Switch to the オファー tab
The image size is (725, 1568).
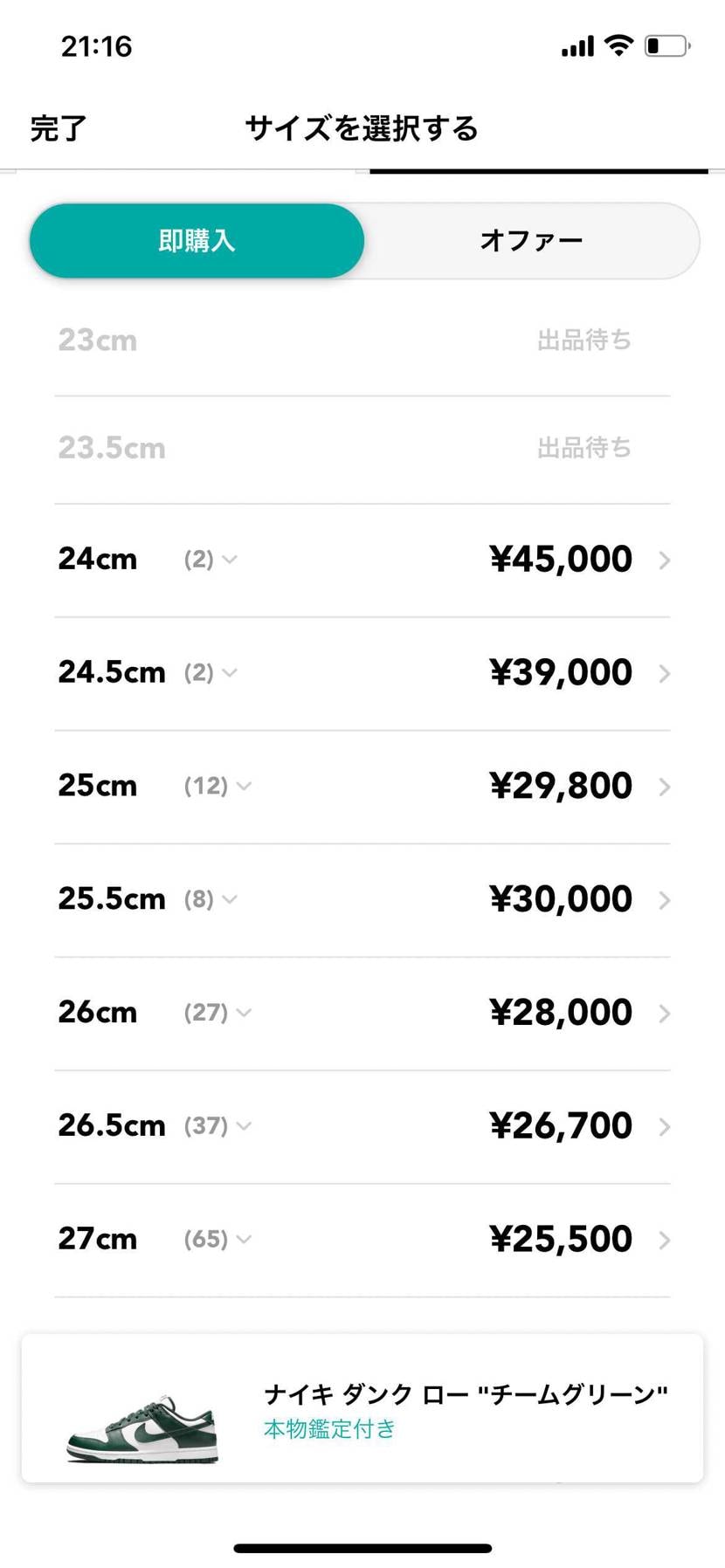pos(530,239)
